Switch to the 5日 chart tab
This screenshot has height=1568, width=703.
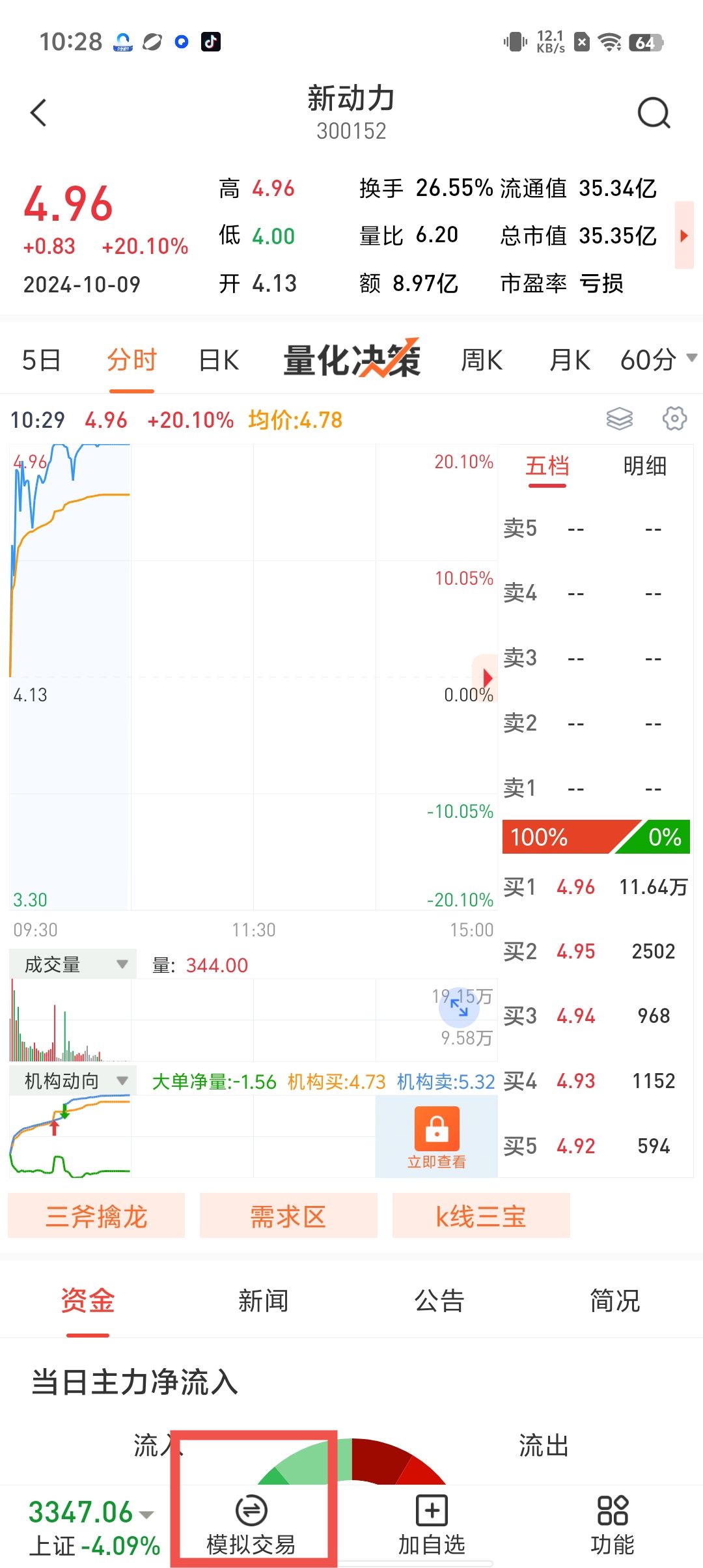pos(42,360)
